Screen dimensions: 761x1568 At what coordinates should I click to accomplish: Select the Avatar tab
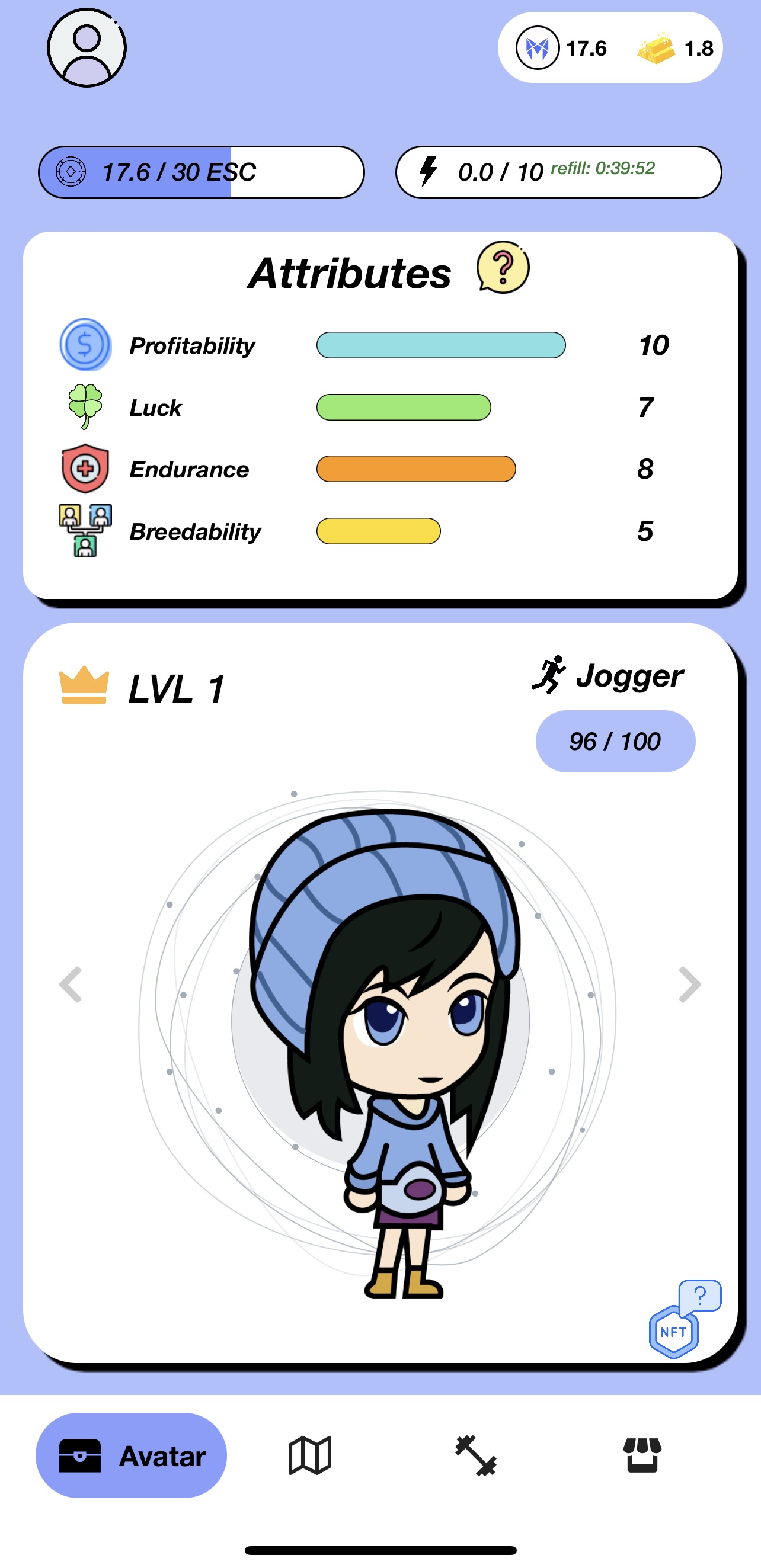click(x=131, y=1455)
